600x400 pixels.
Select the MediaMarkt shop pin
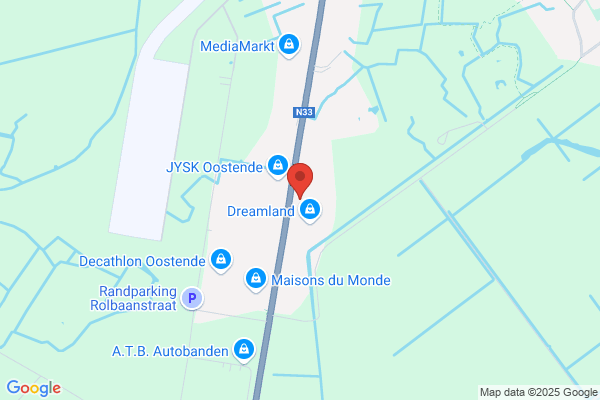point(289,45)
